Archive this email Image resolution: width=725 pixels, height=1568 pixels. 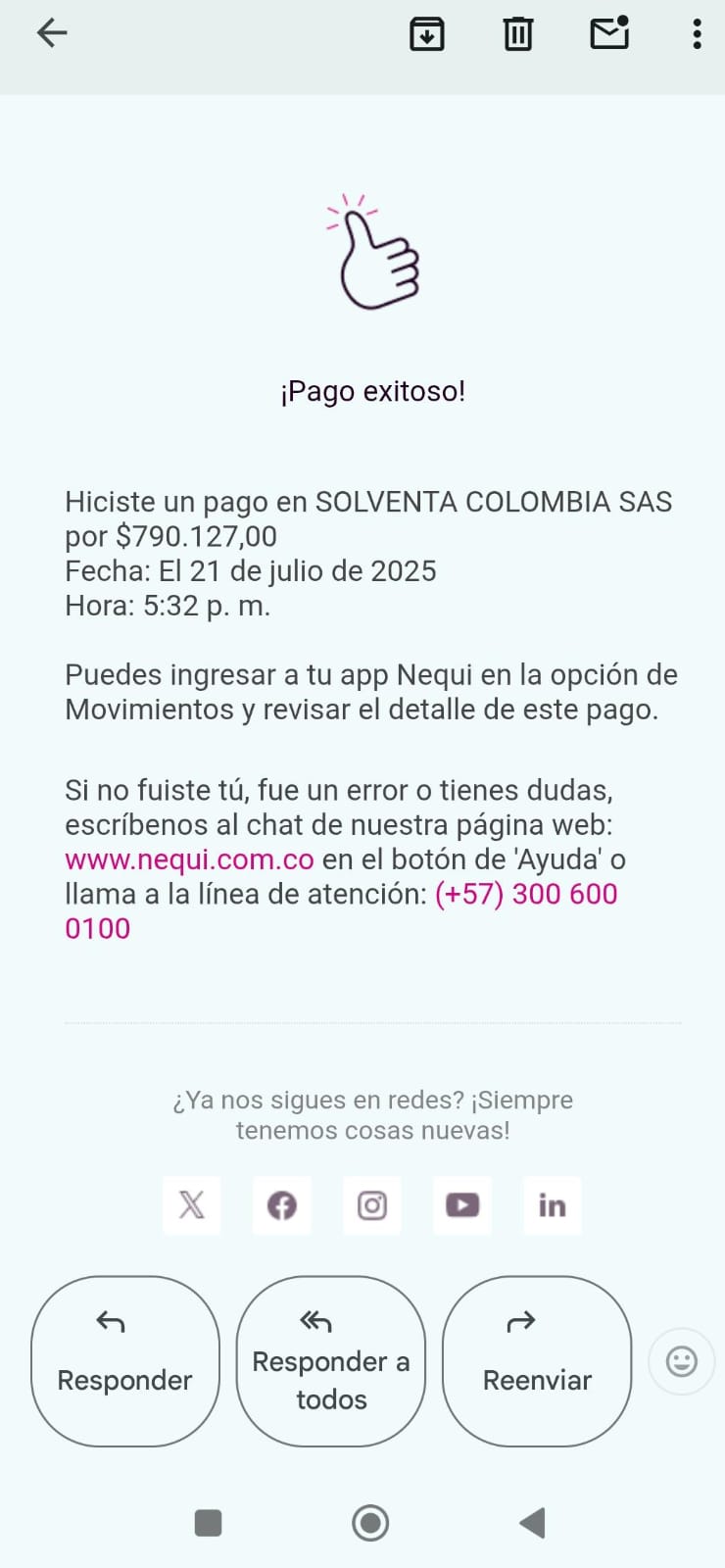click(426, 34)
